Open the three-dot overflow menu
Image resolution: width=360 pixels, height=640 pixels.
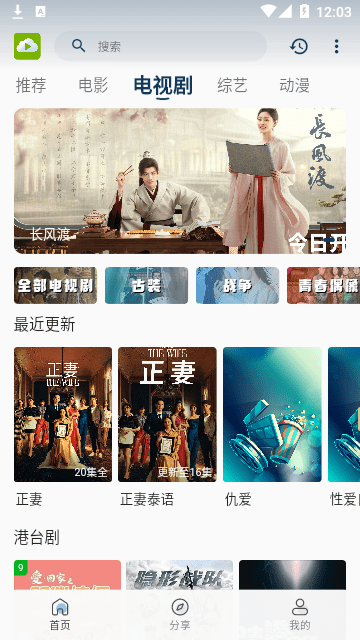click(336, 46)
